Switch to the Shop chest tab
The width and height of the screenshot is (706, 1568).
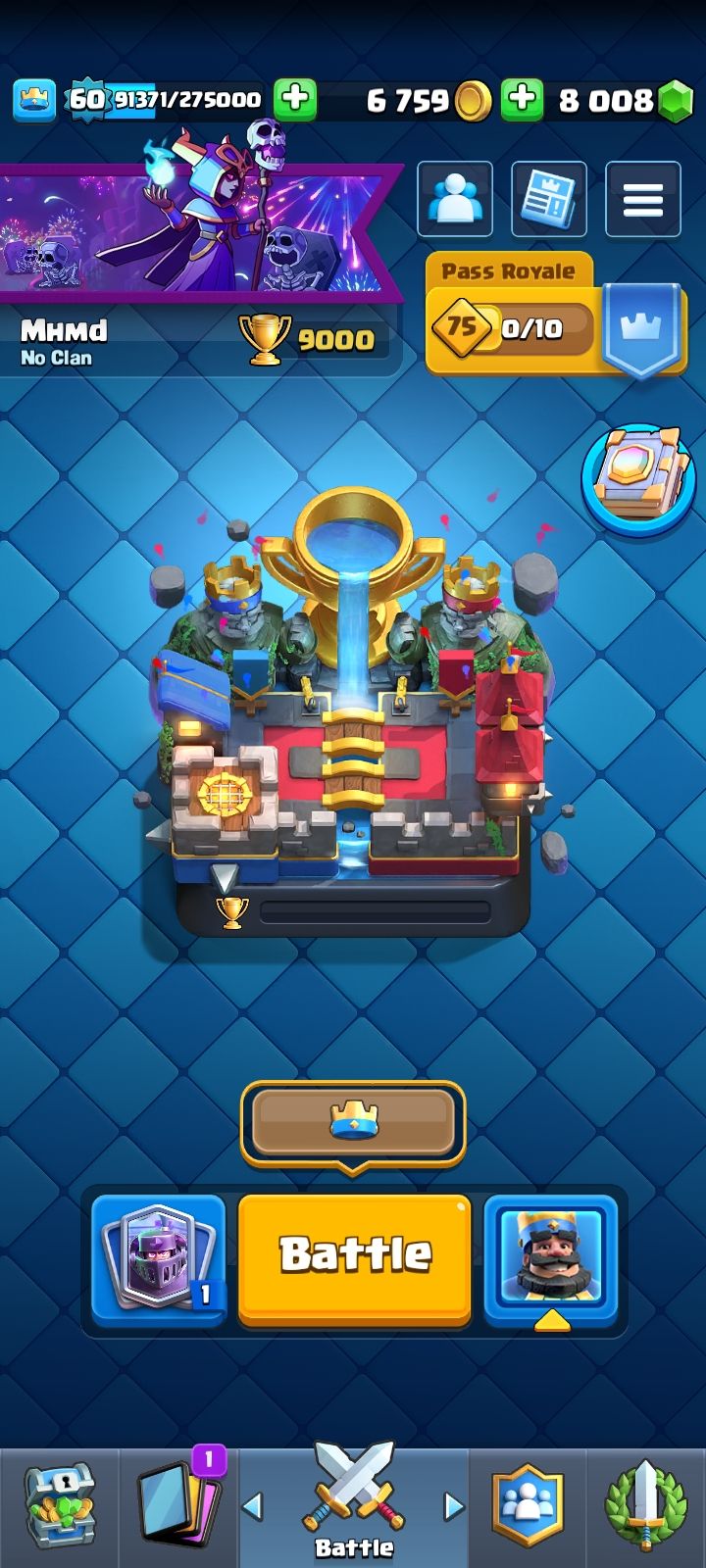click(59, 1507)
